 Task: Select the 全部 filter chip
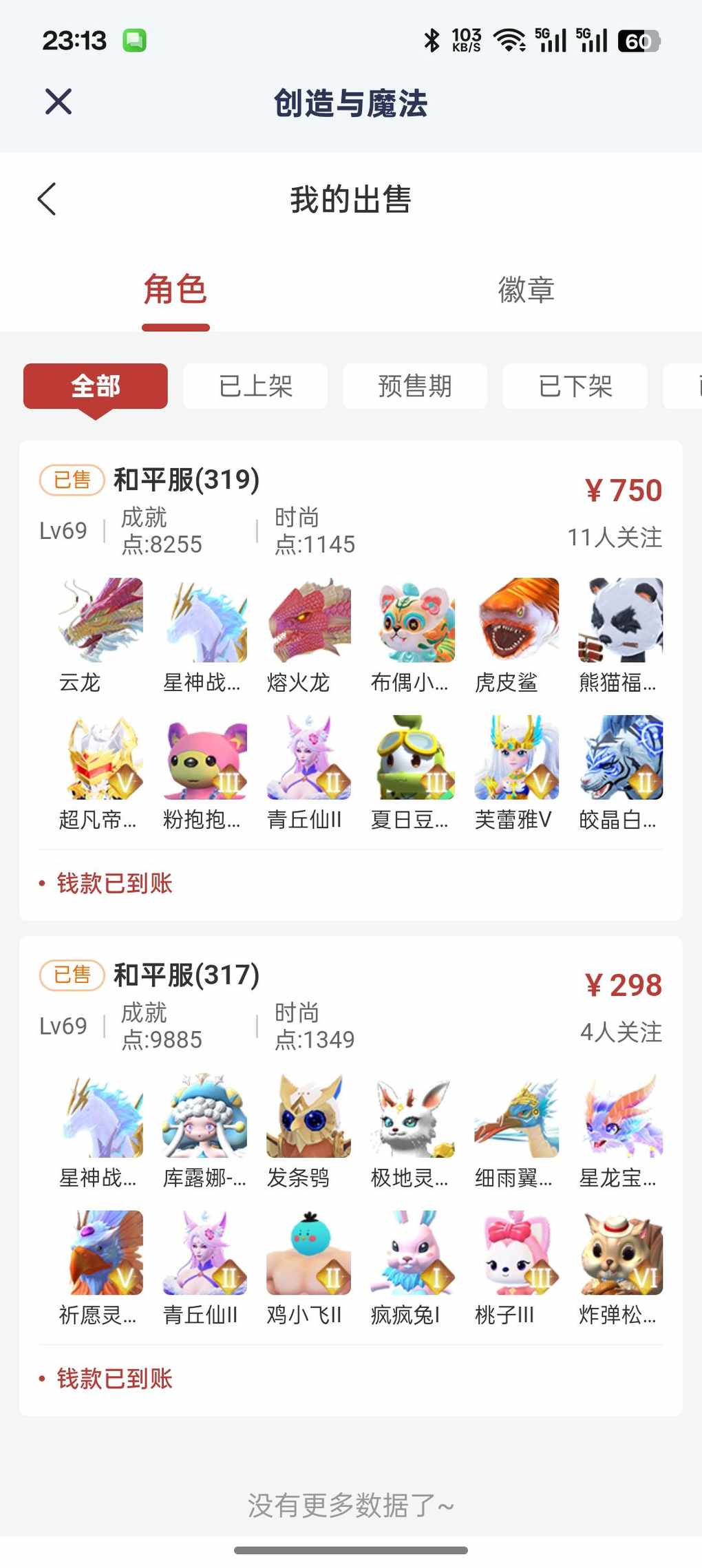pyautogui.click(x=96, y=386)
